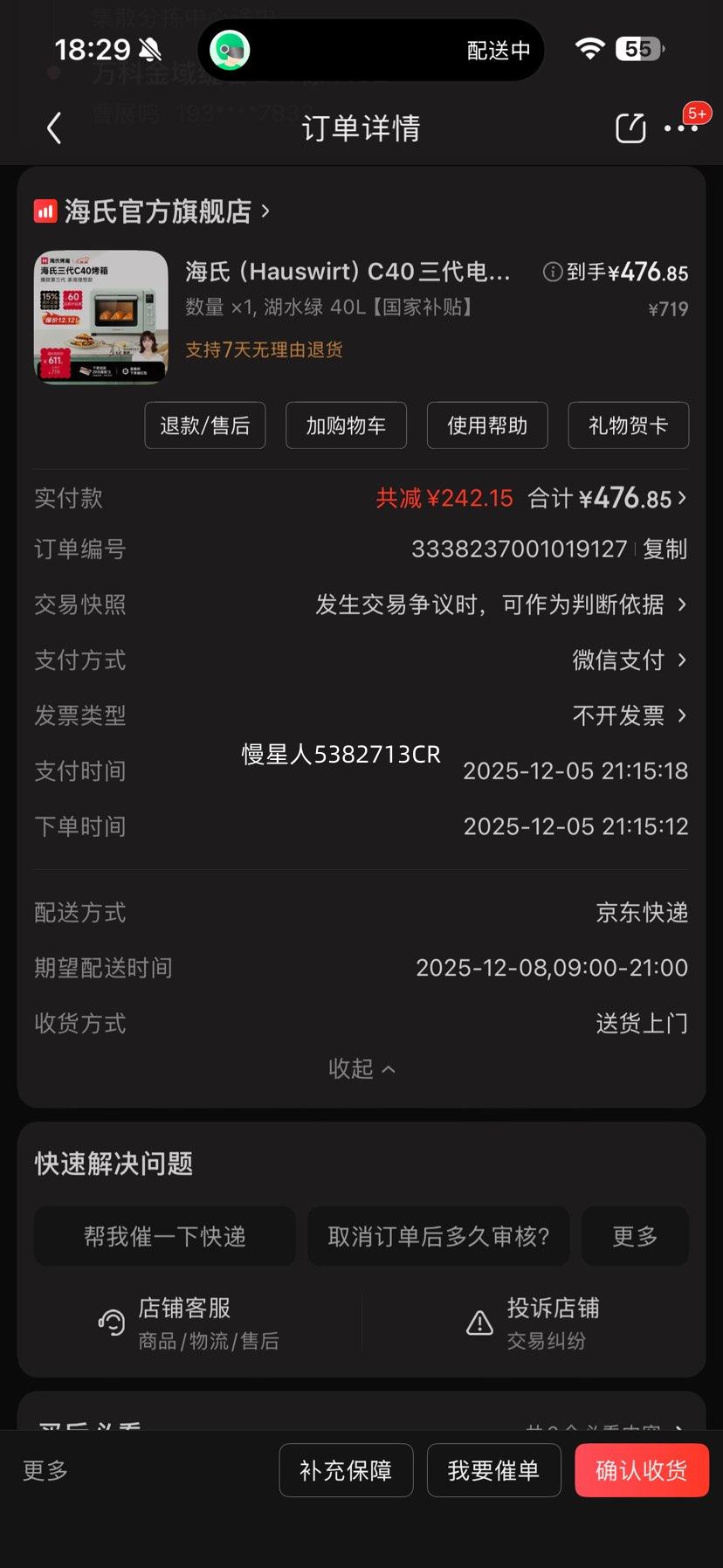This screenshot has height=1568, width=723.
Task: Open 使用帮助 help section
Action: pos(487,425)
